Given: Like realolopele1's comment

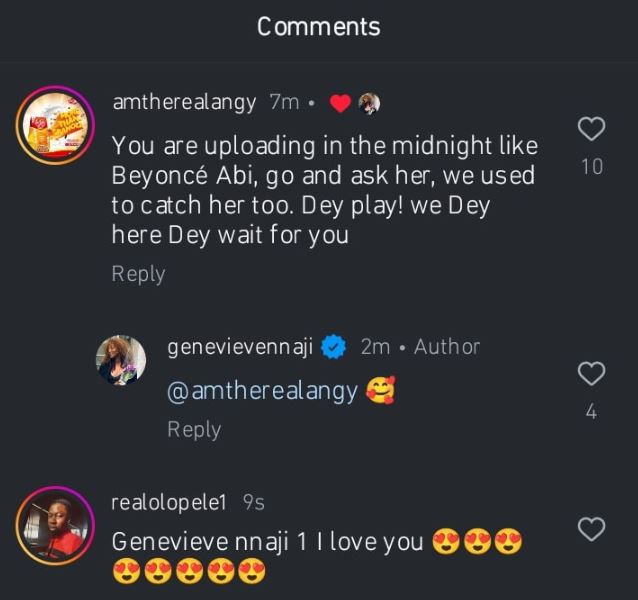Looking at the screenshot, I should point(592,529).
